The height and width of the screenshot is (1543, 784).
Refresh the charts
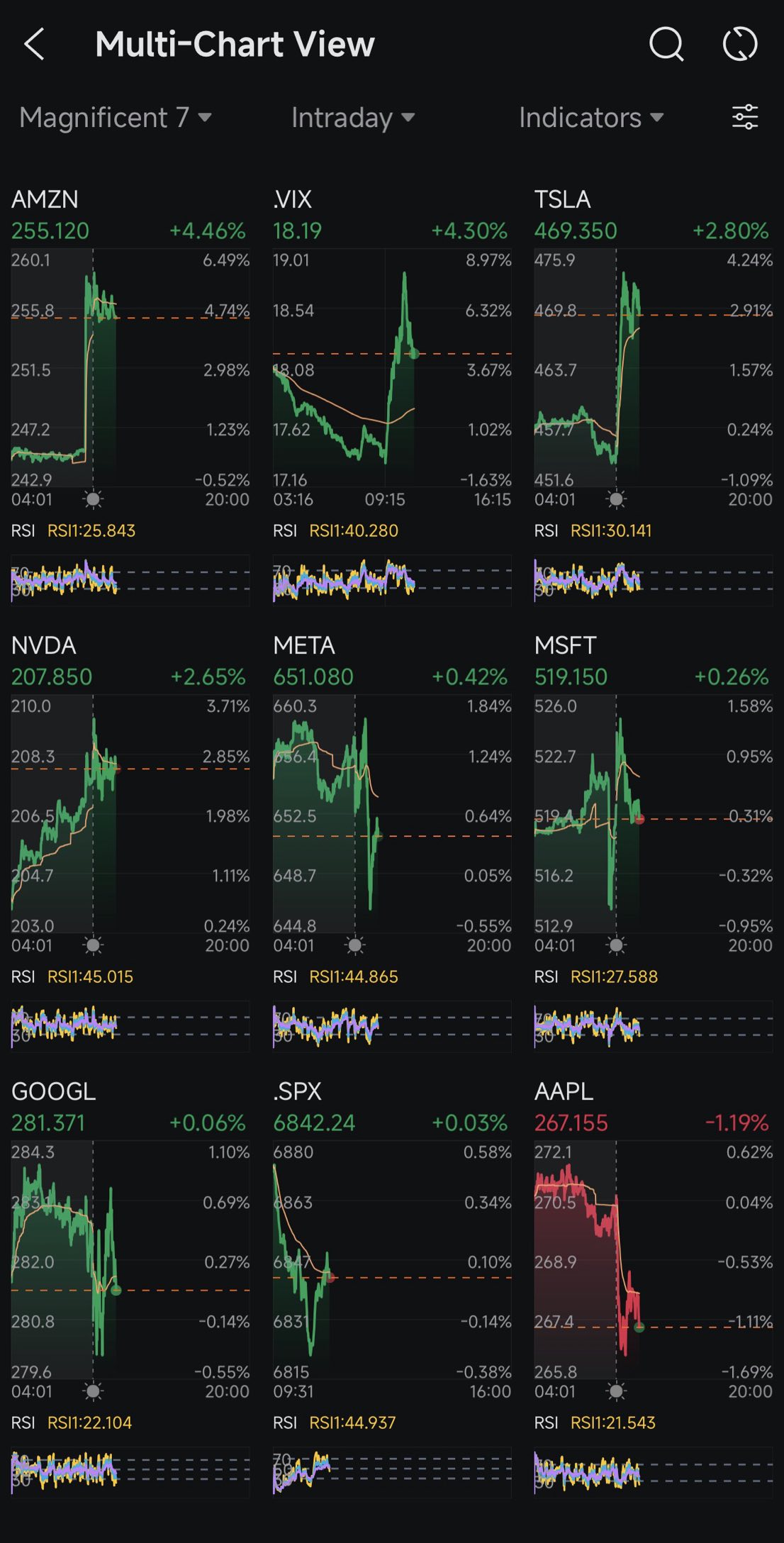click(x=740, y=44)
